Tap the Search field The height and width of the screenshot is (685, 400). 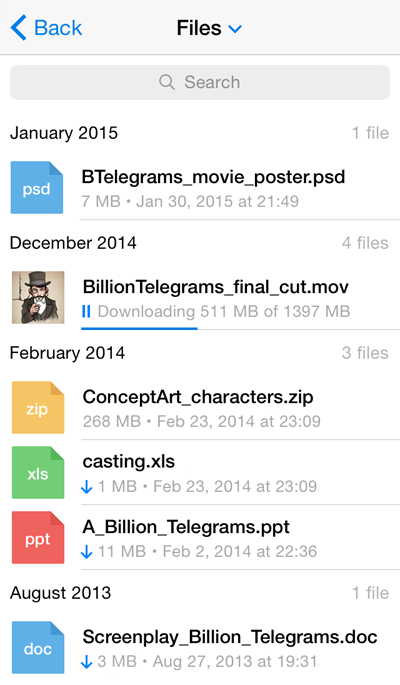coord(200,82)
